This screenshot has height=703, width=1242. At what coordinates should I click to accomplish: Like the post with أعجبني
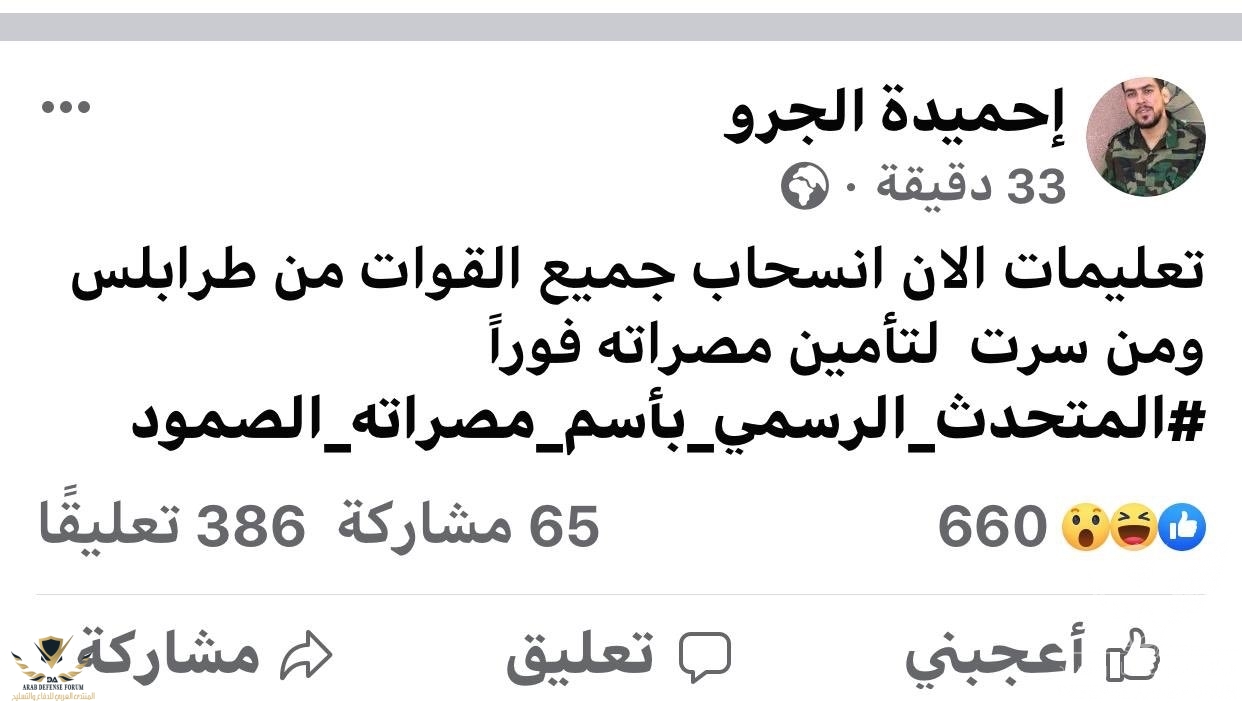[1032, 656]
